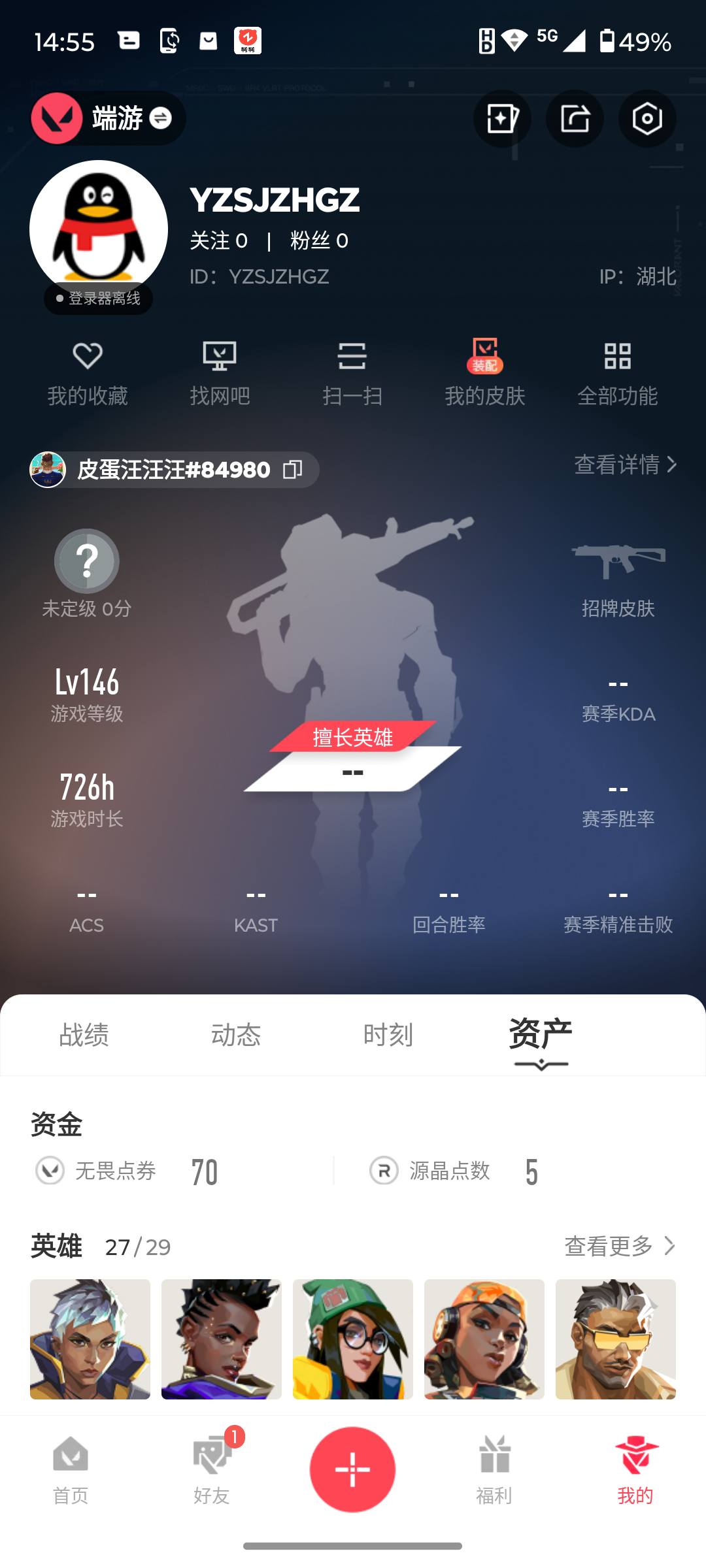
Task: Copy the Riot ID 皮蛋汪汪汪#84980
Action: point(294,470)
